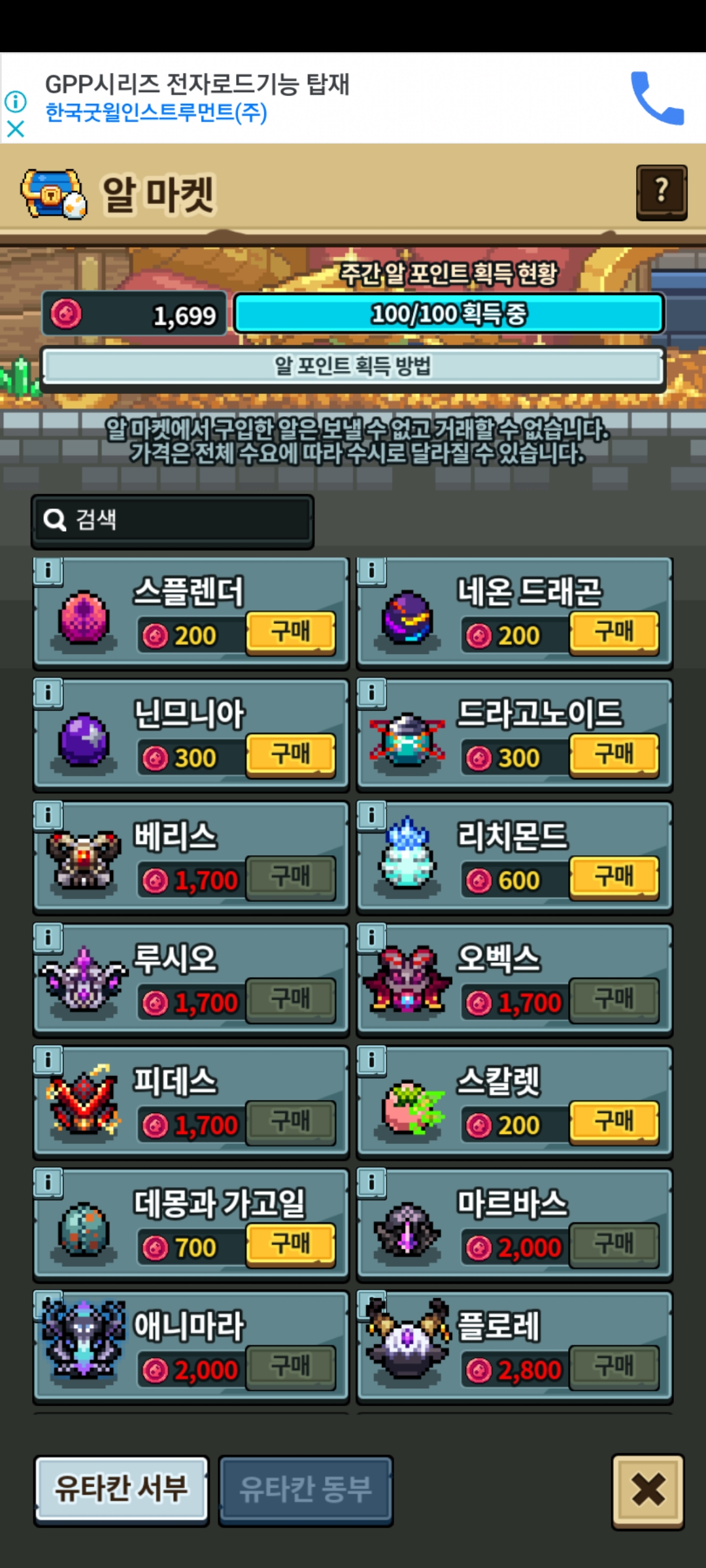Image resolution: width=706 pixels, height=1568 pixels.
Task: Show info for 오벡스 egg
Action: tap(371, 937)
